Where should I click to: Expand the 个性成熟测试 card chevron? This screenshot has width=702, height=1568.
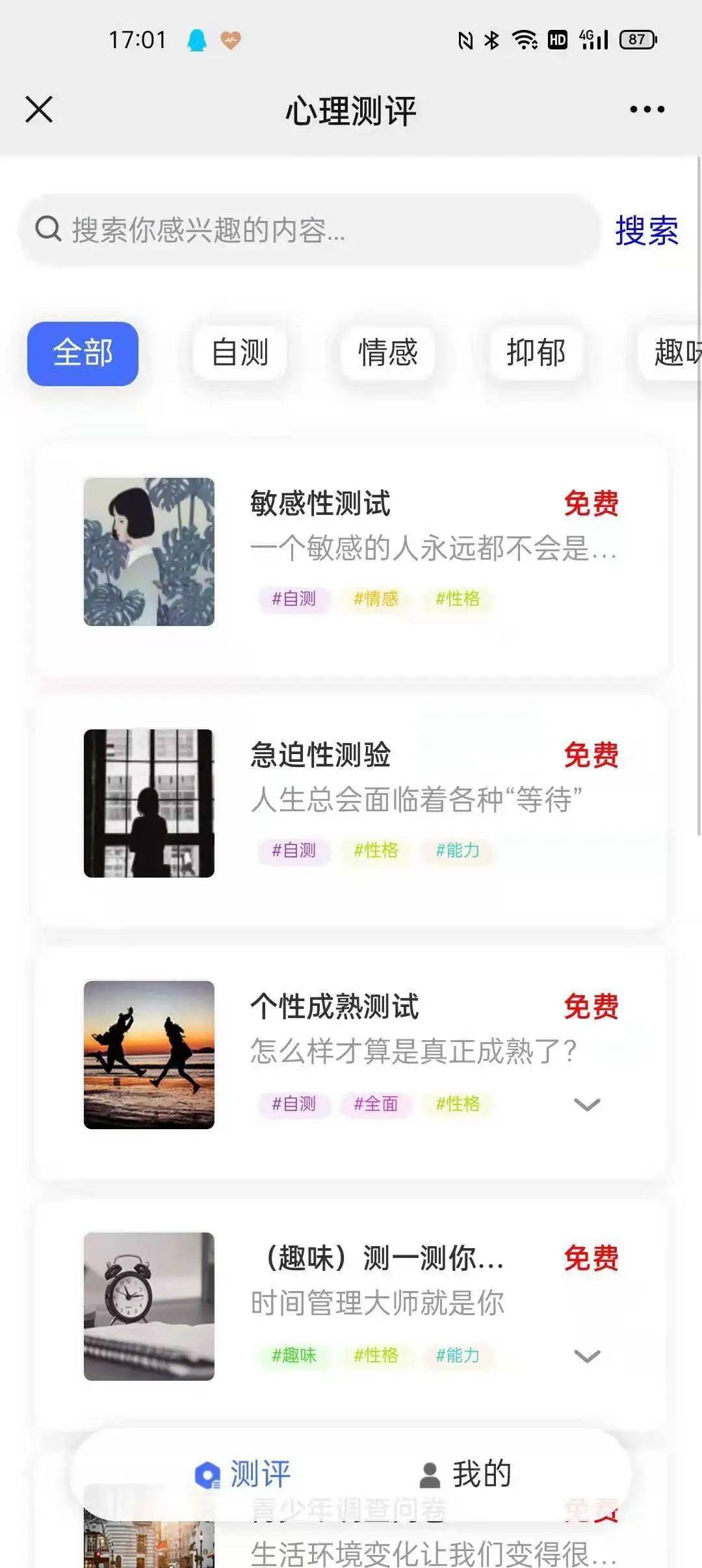[x=587, y=1104]
